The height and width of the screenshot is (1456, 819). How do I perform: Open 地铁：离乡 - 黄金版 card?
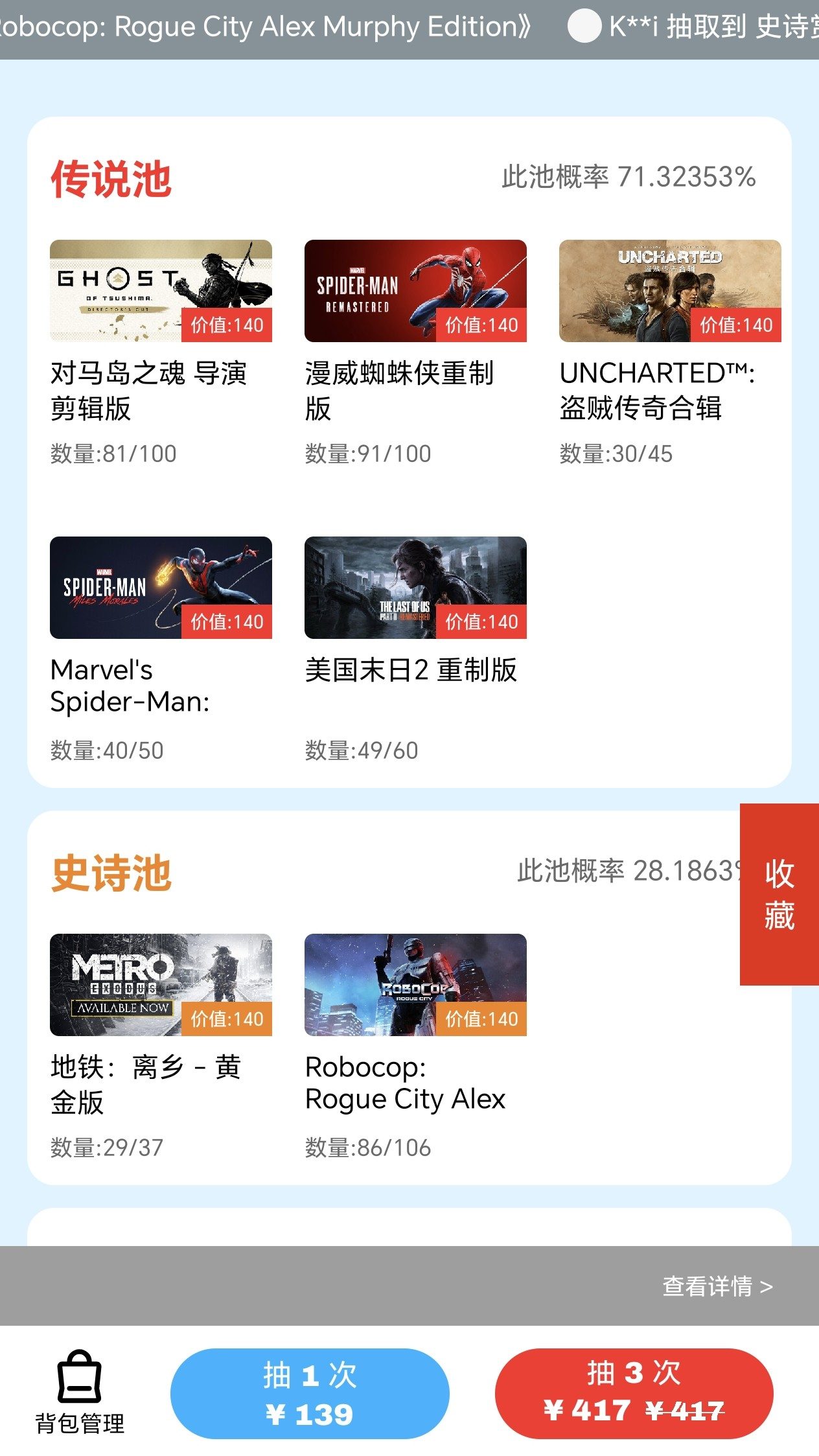161,985
